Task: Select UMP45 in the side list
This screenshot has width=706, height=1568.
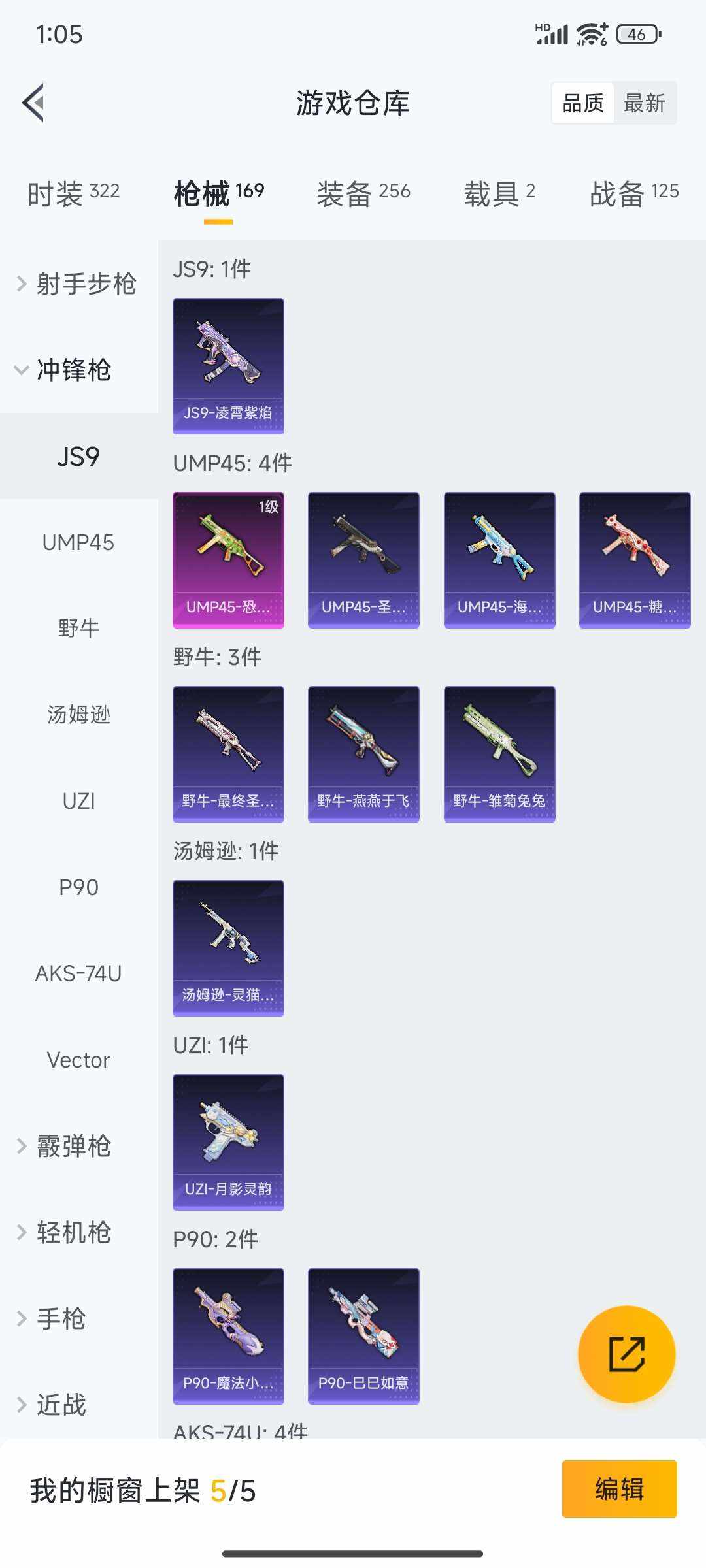Action: [x=78, y=542]
